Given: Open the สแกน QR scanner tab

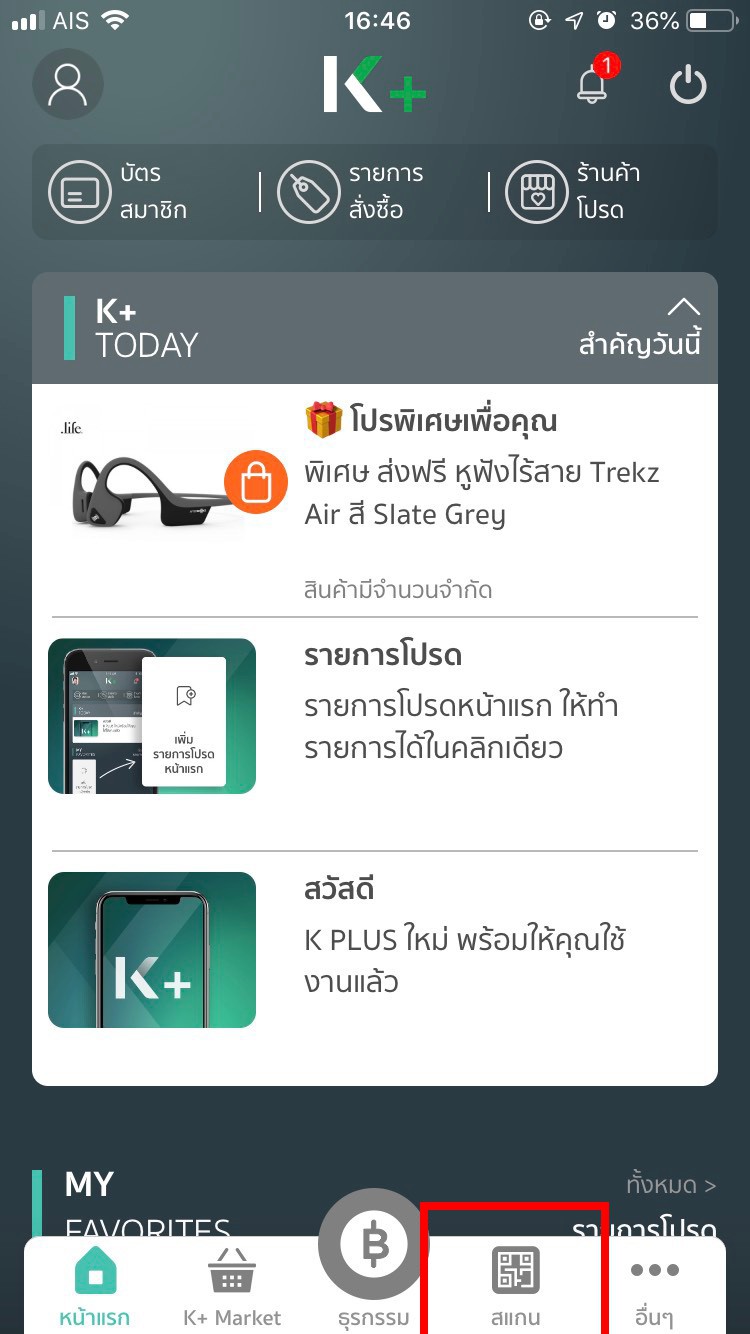Looking at the screenshot, I should 515,1287.
